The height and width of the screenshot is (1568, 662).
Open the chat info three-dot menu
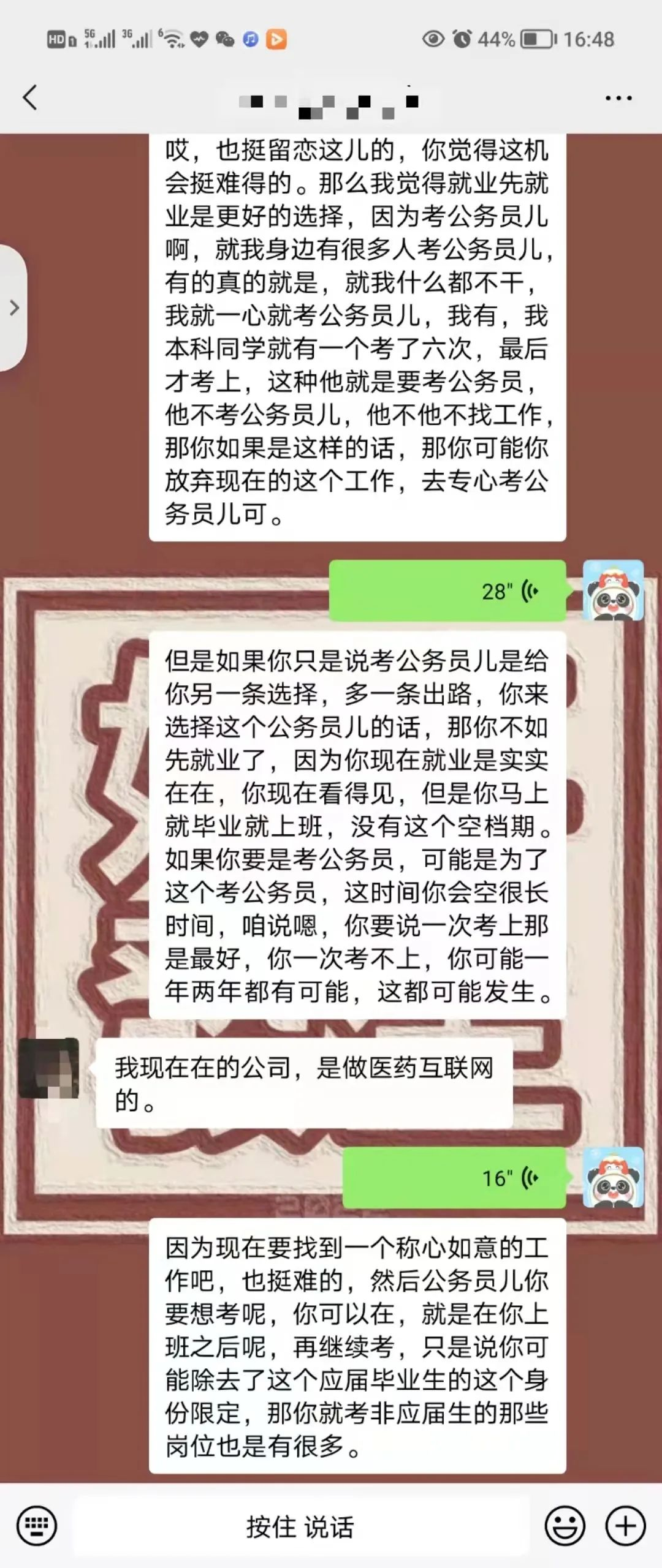point(618,98)
